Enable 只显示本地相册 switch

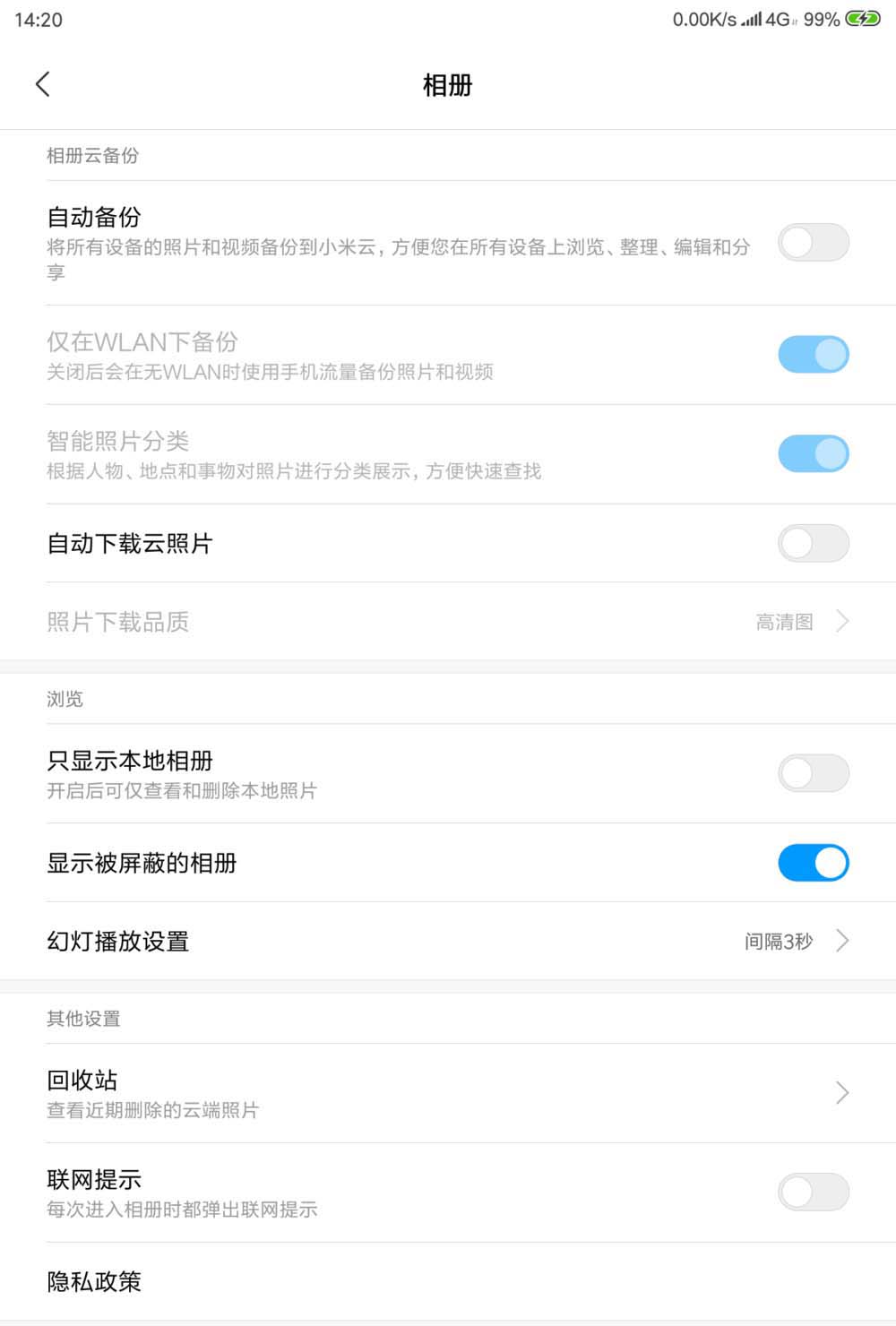coord(813,773)
